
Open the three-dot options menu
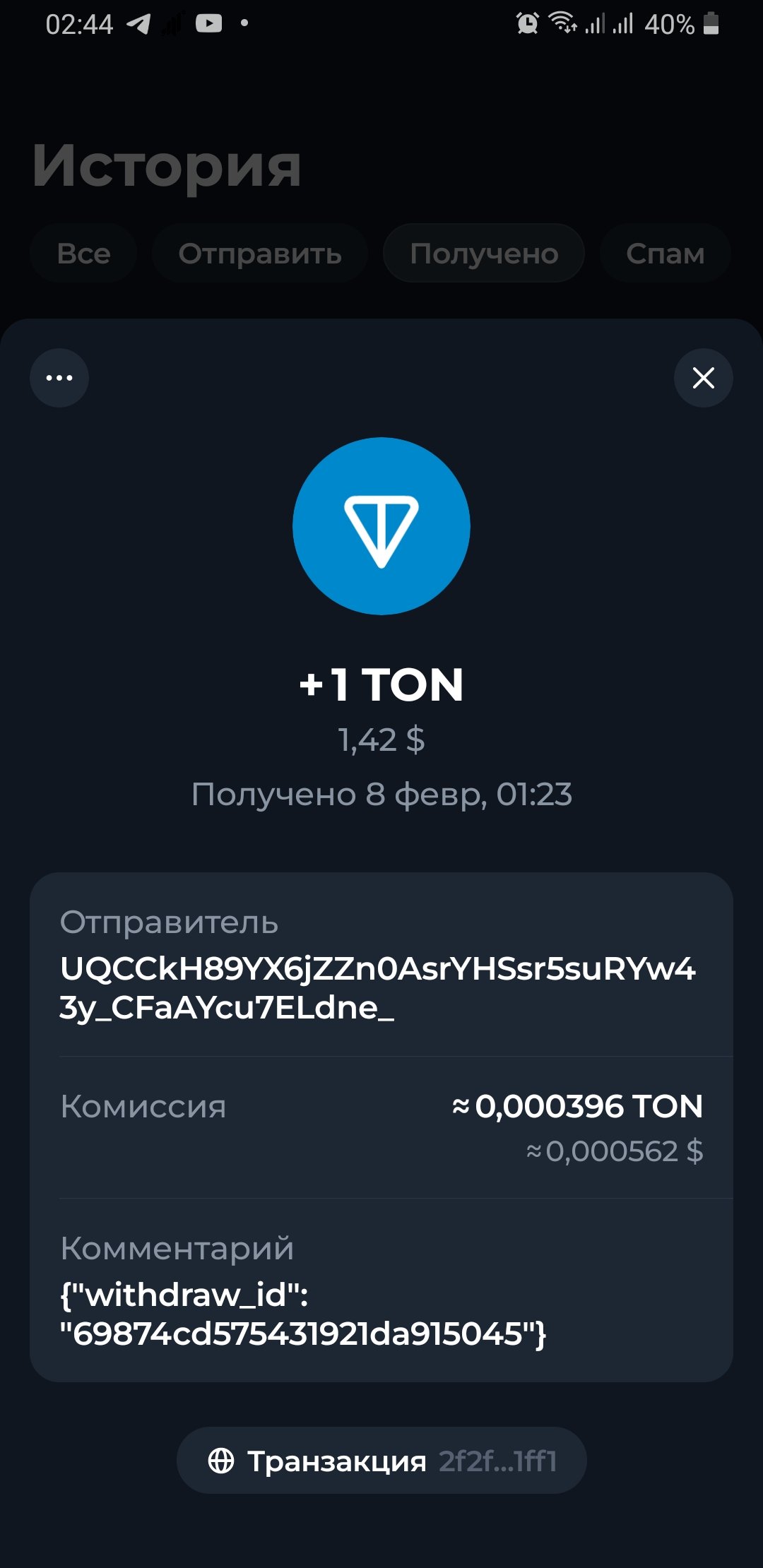pos(59,378)
